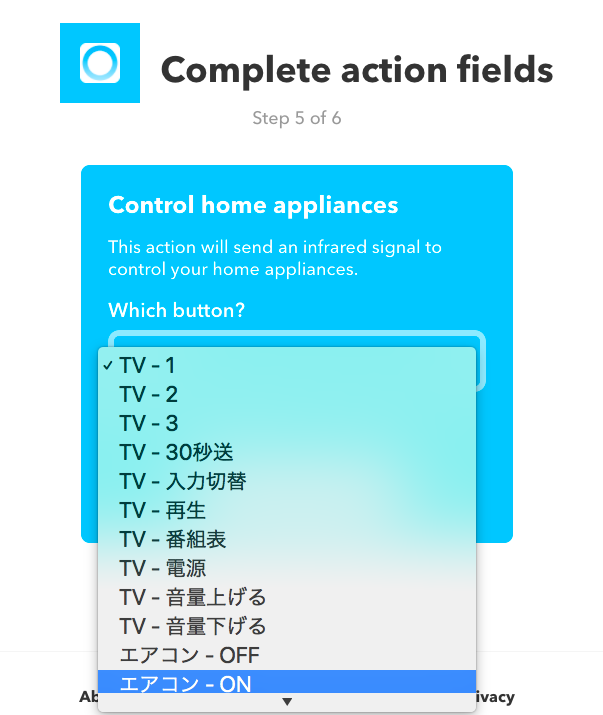Pick エアコン - OFF option
This screenshot has width=603, height=715.
click(189, 655)
